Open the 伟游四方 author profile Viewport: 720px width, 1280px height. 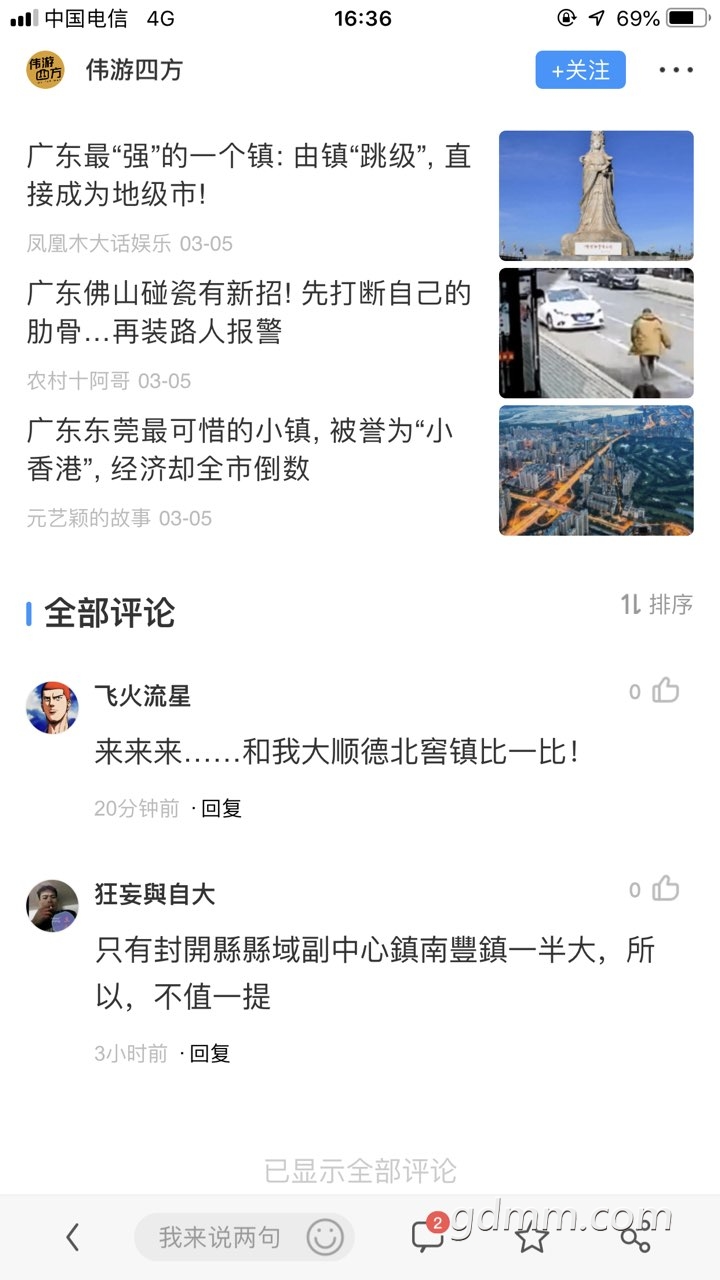coord(134,70)
